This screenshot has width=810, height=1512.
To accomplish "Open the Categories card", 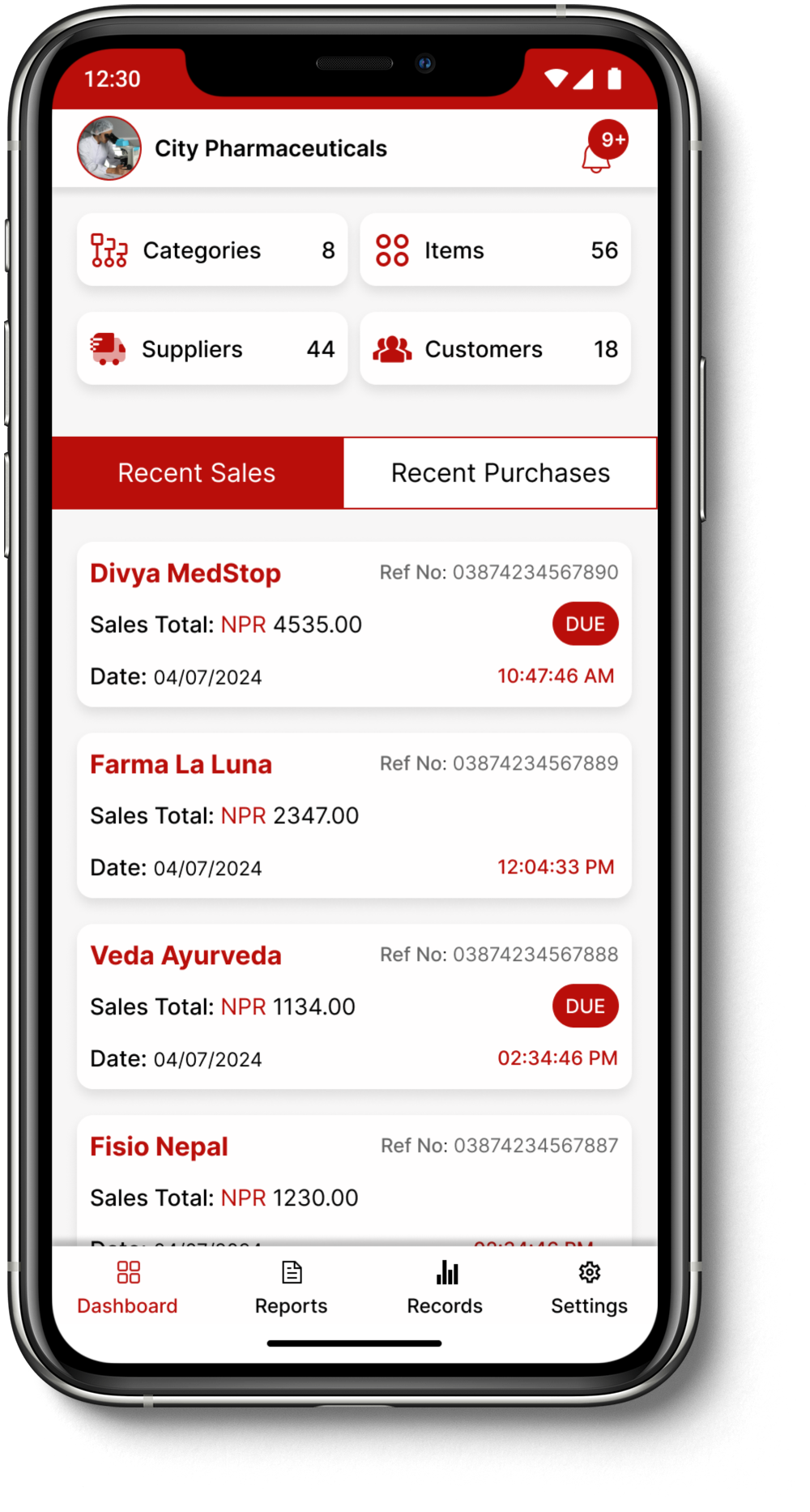I will 212,250.
